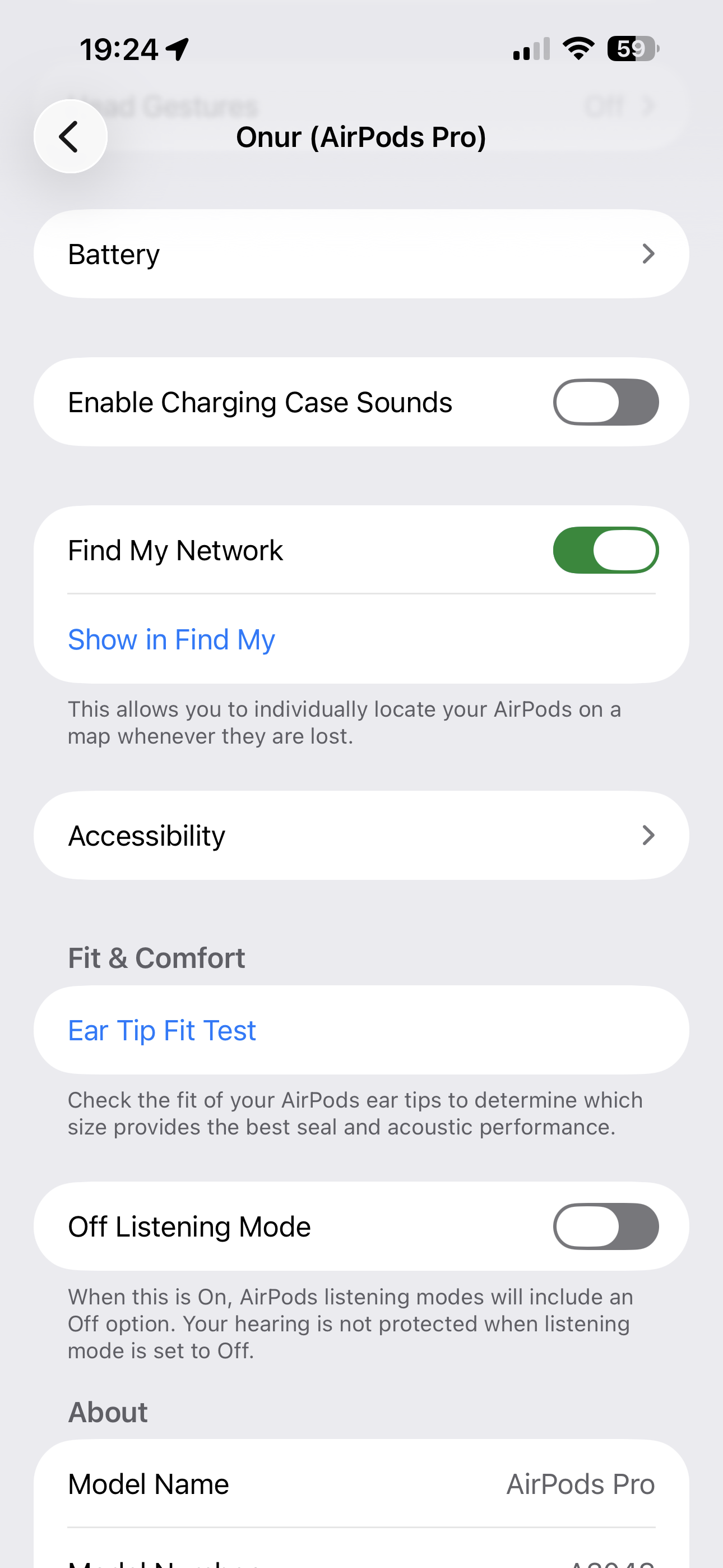
Task: Open Accessibility settings
Action: pyautogui.click(x=361, y=835)
